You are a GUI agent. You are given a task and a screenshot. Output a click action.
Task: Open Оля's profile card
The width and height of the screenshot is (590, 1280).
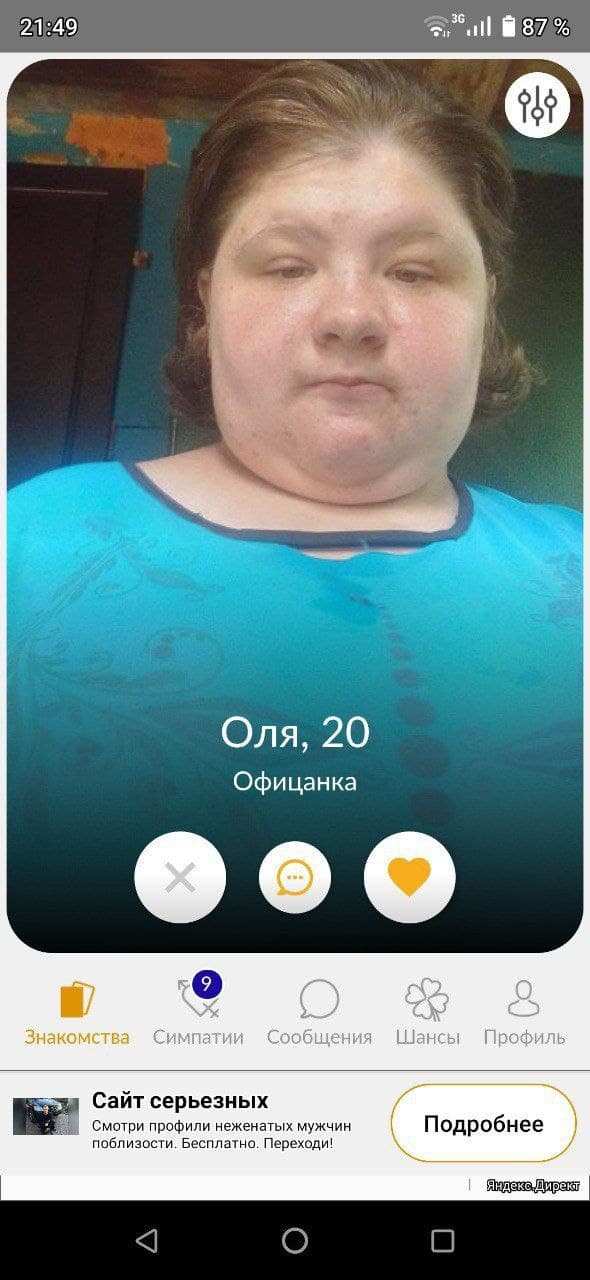(x=295, y=505)
